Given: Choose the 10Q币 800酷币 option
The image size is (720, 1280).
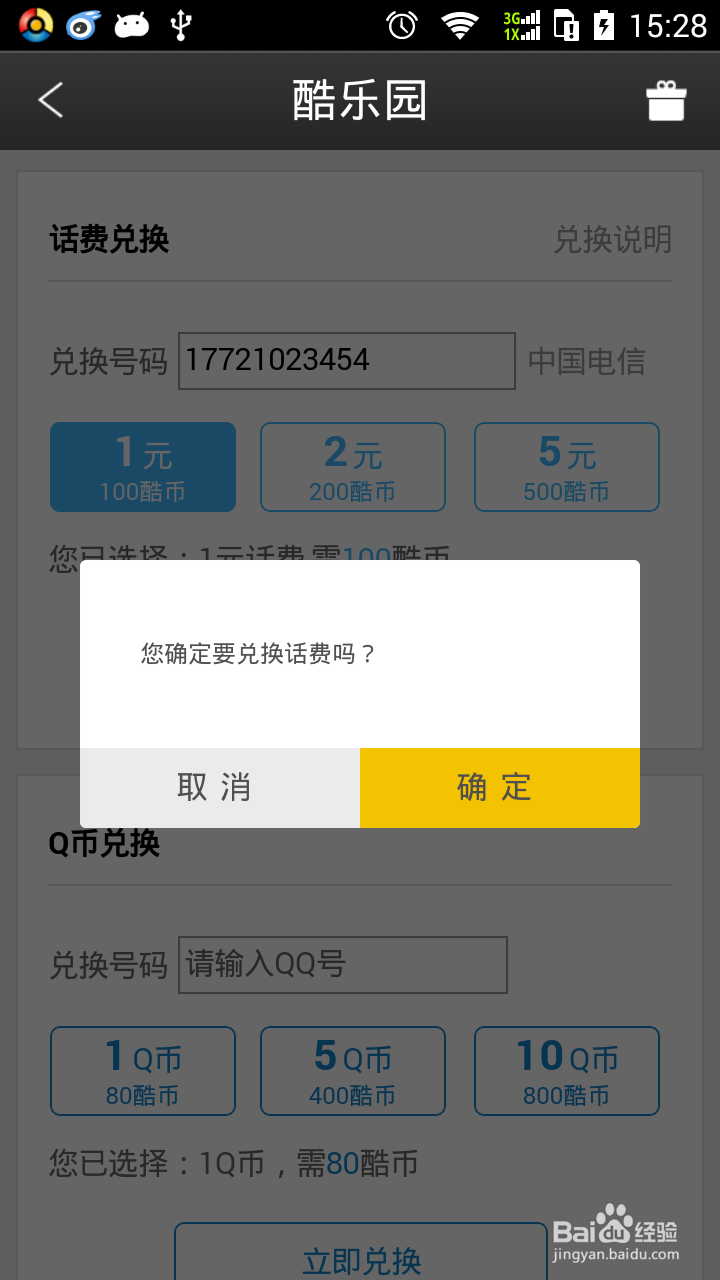Looking at the screenshot, I should pyautogui.click(x=566, y=1070).
